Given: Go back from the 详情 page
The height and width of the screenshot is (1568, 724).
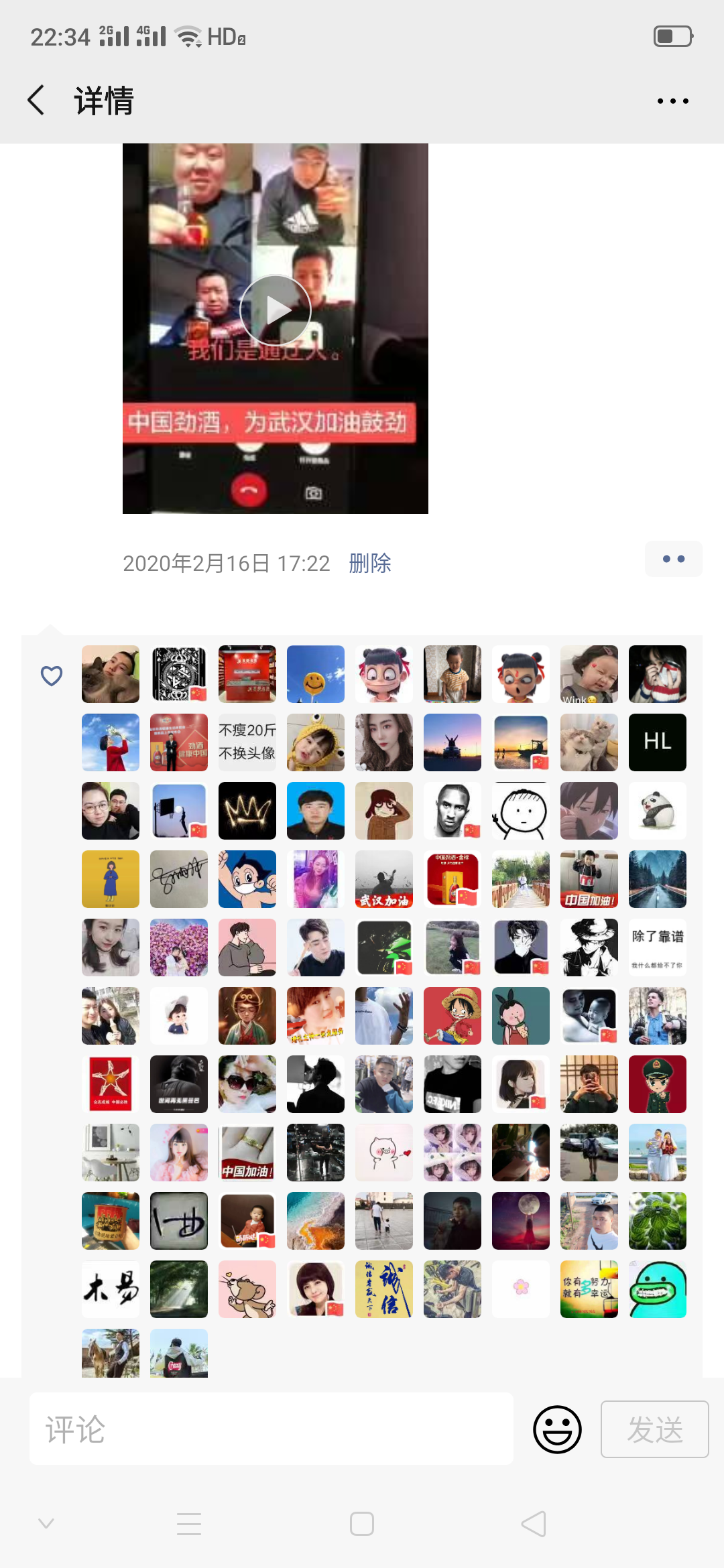Looking at the screenshot, I should [x=36, y=101].
